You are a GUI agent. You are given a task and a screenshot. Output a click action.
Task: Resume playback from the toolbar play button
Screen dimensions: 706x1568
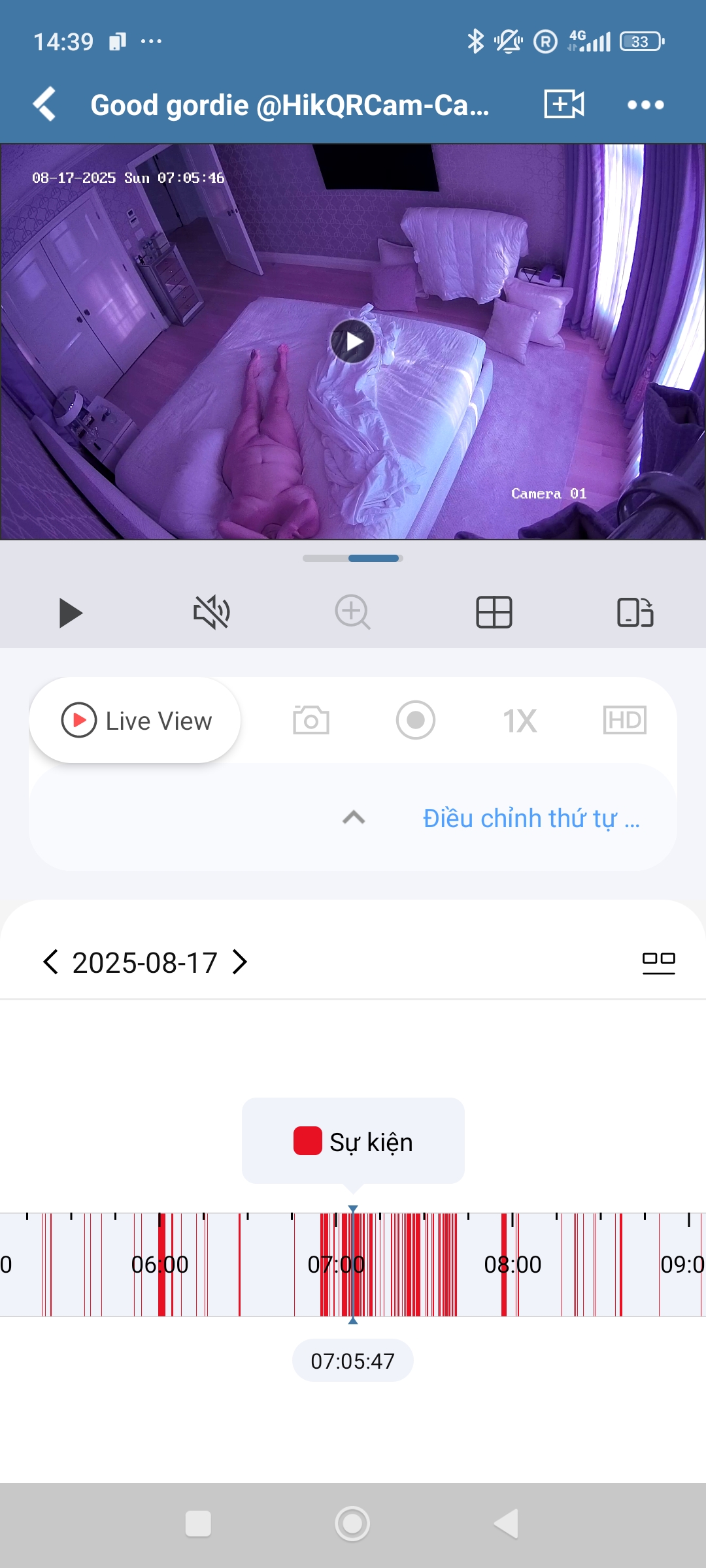pos(70,613)
